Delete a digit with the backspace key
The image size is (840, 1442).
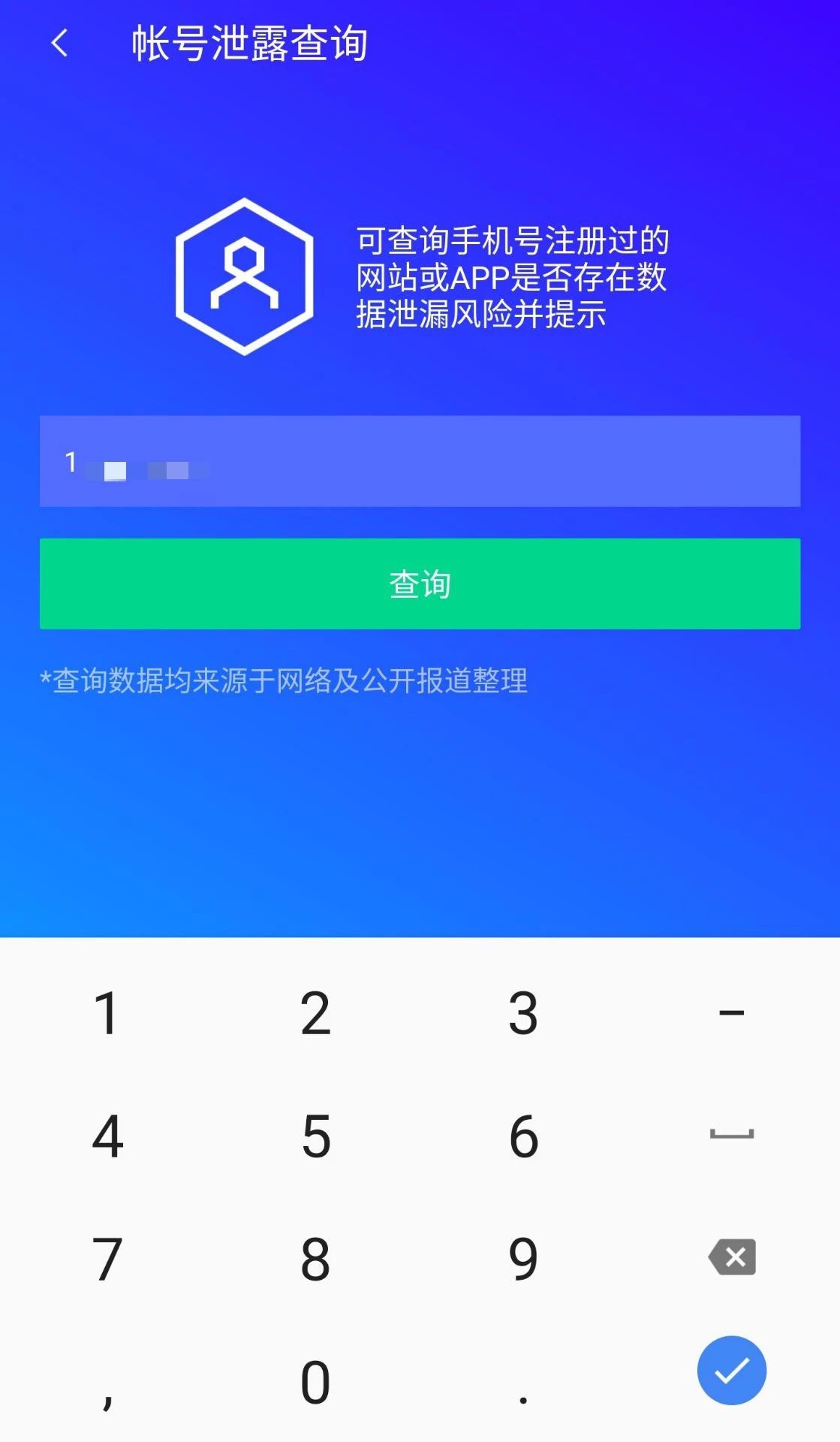(x=732, y=1257)
